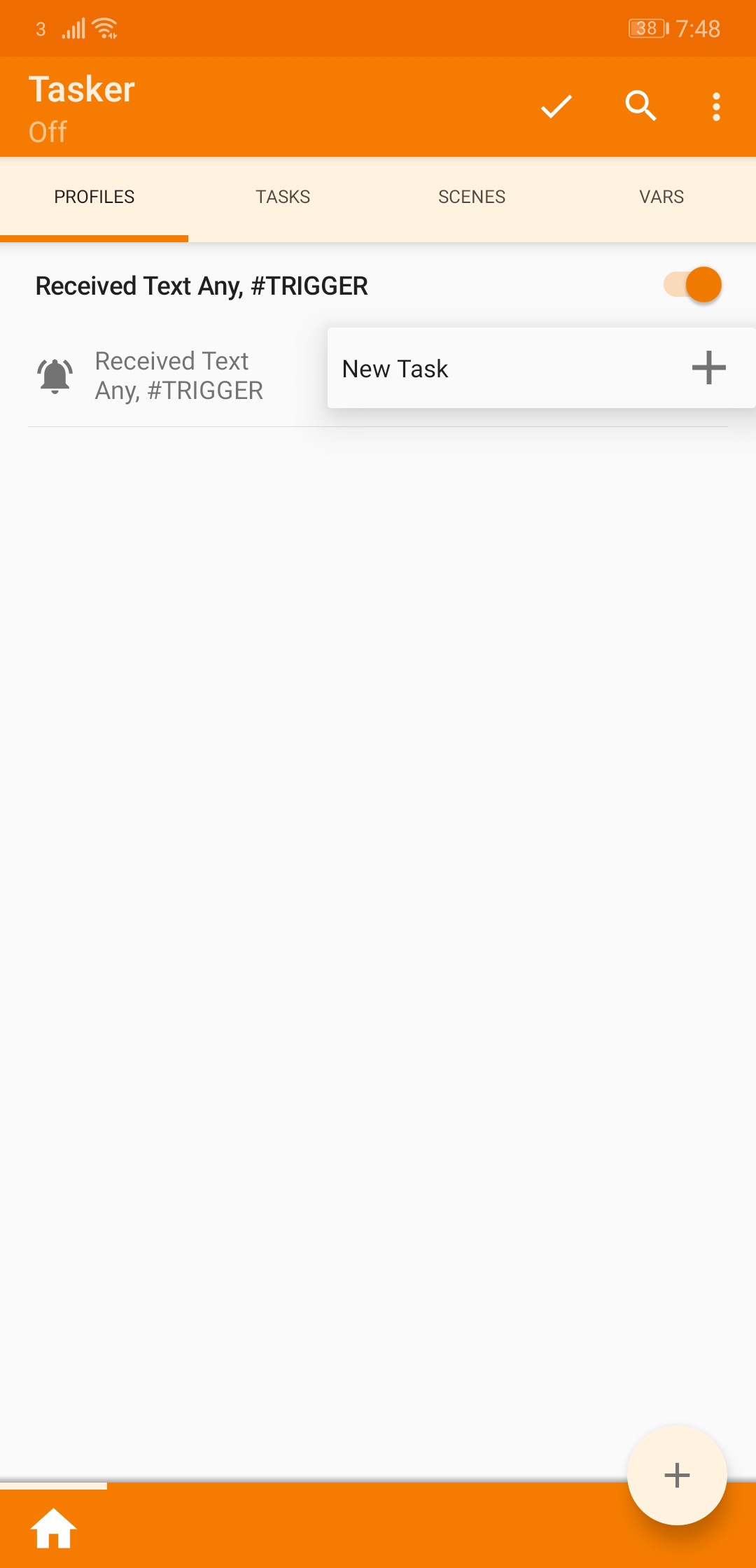The image size is (756, 1568).
Task: Toggle the Received Text profile switch
Action: [693, 285]
